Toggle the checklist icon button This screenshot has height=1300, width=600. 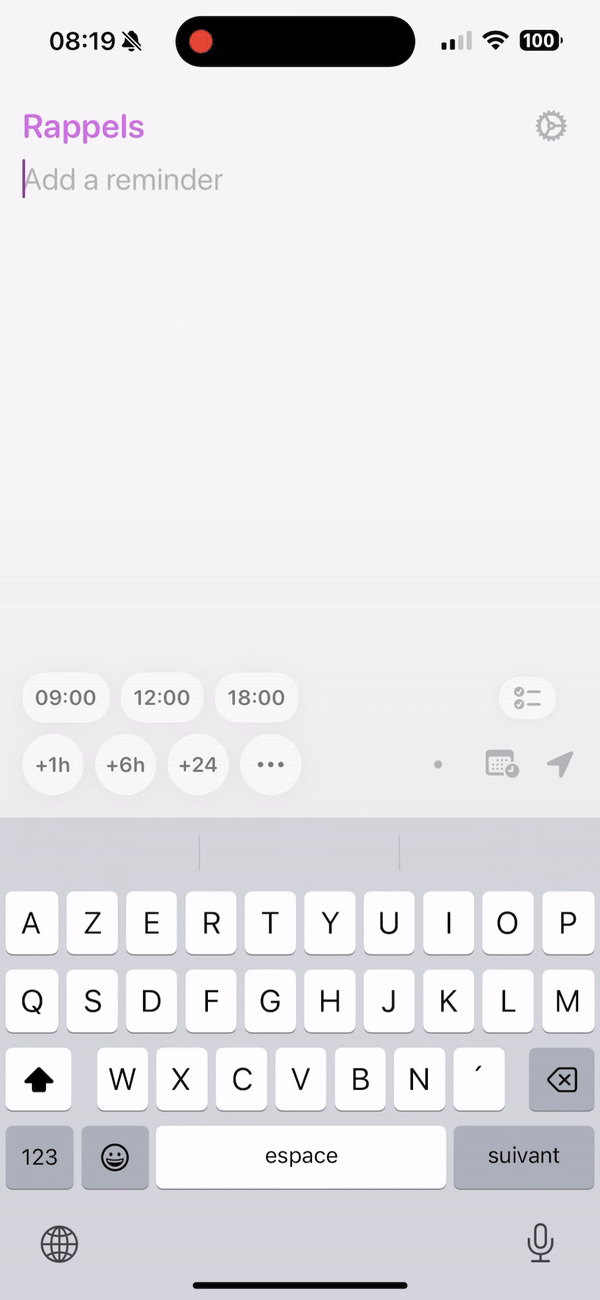click(527, 698)
